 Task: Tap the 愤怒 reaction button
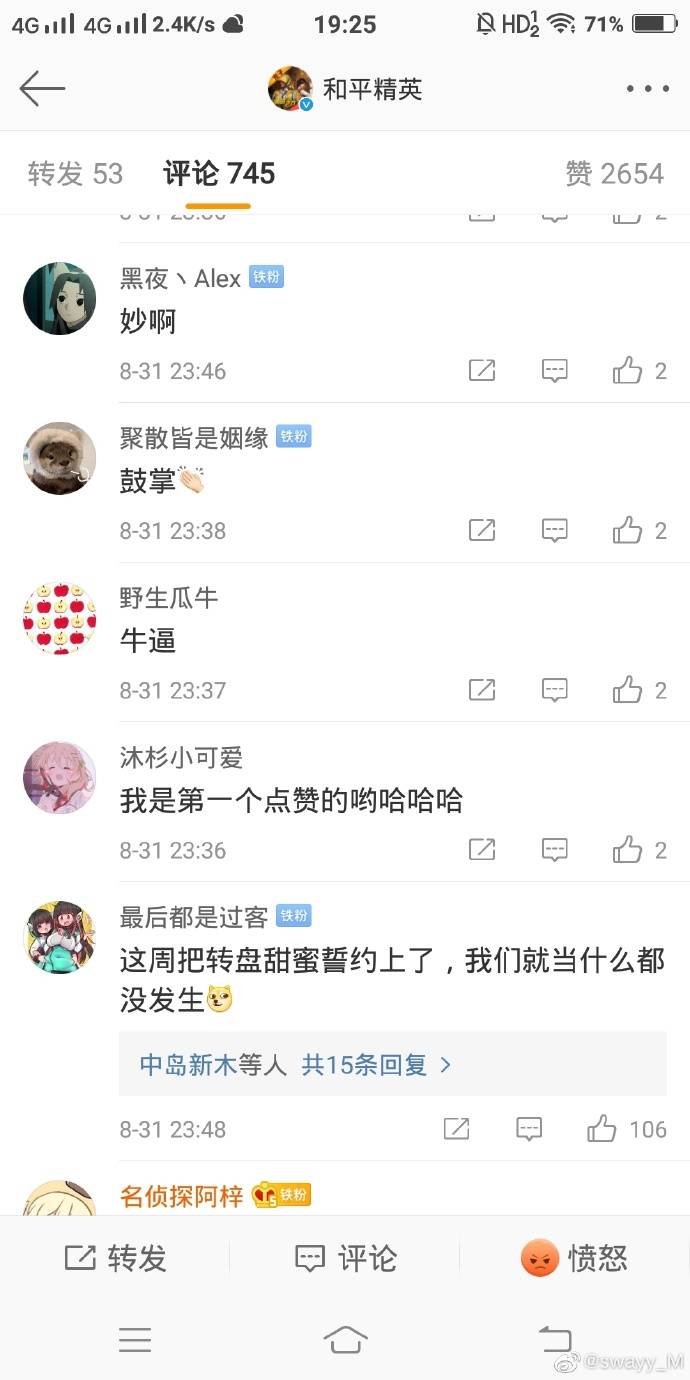pos(575,1258)
